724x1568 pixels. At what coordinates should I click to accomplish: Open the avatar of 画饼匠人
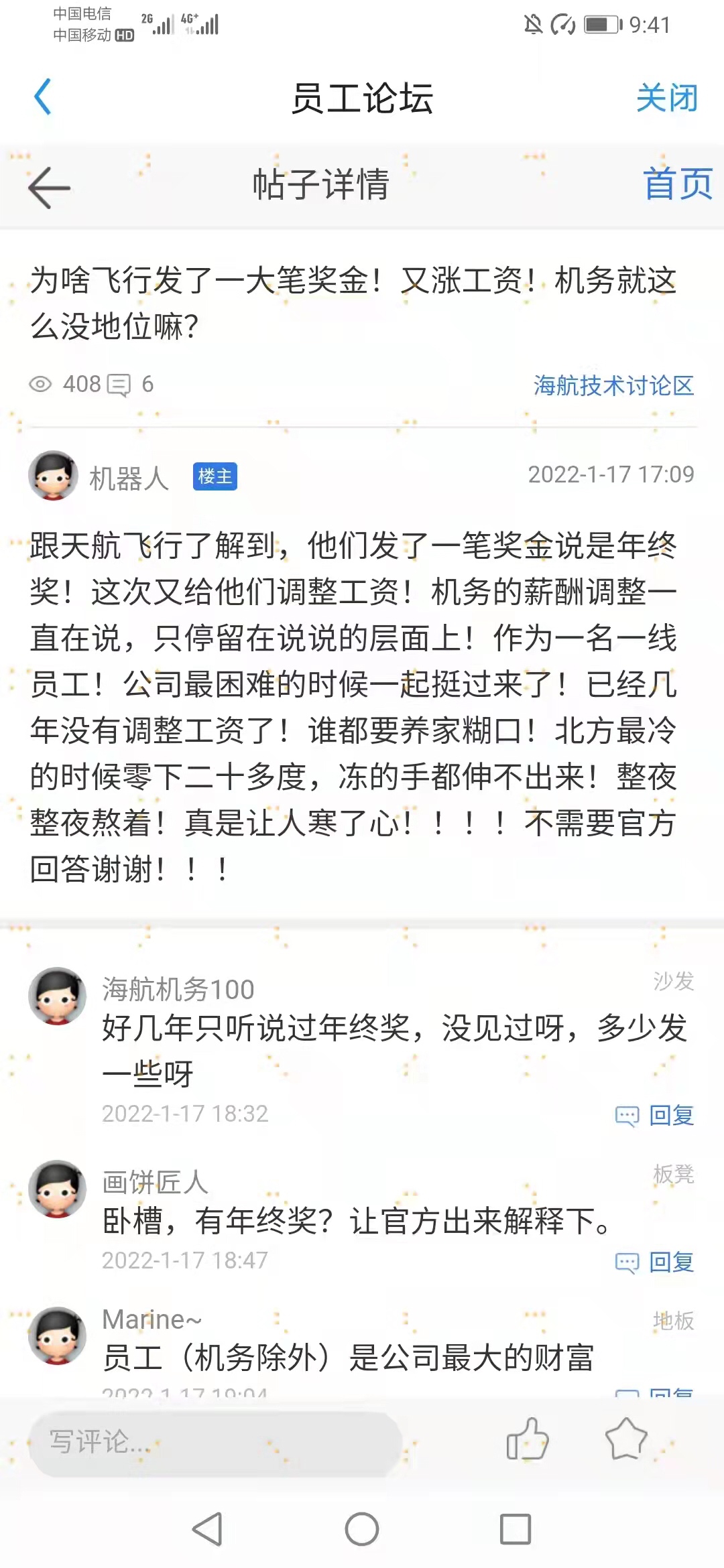coord(57,1189)
